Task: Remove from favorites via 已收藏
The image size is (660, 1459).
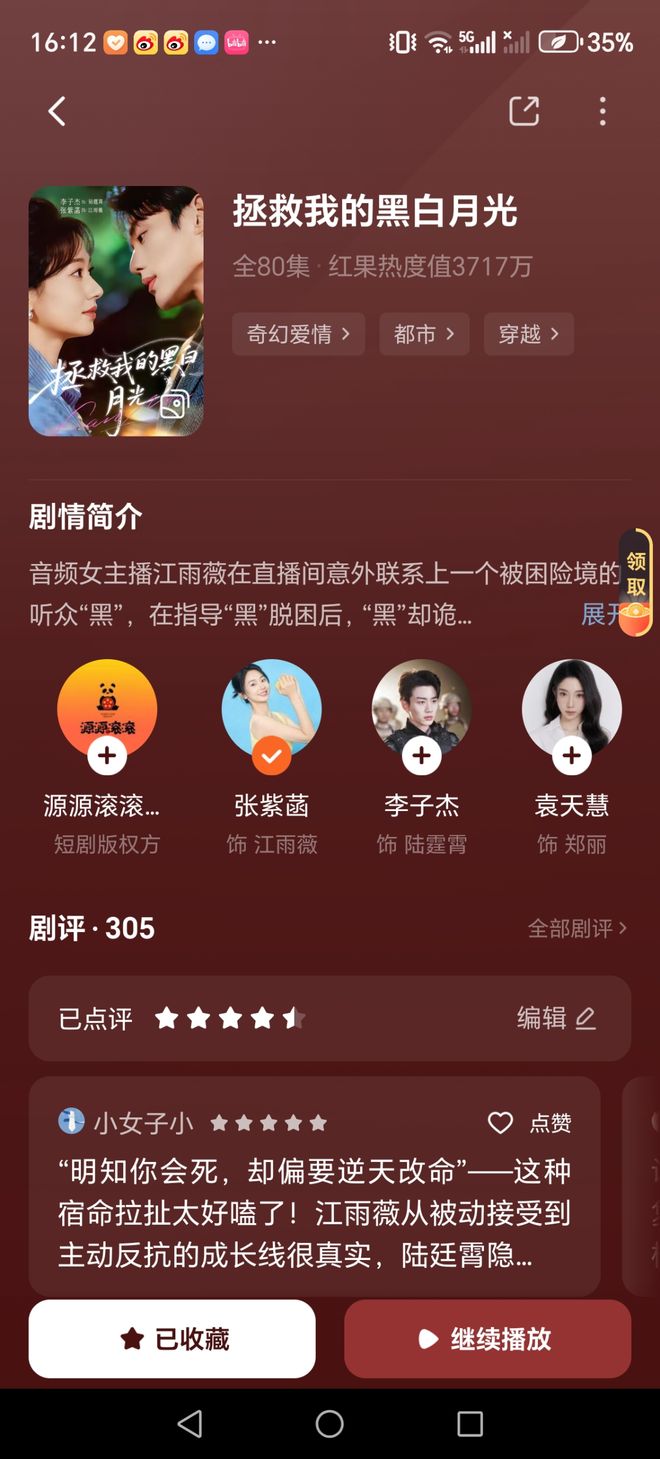Action: pos(172,1339)
